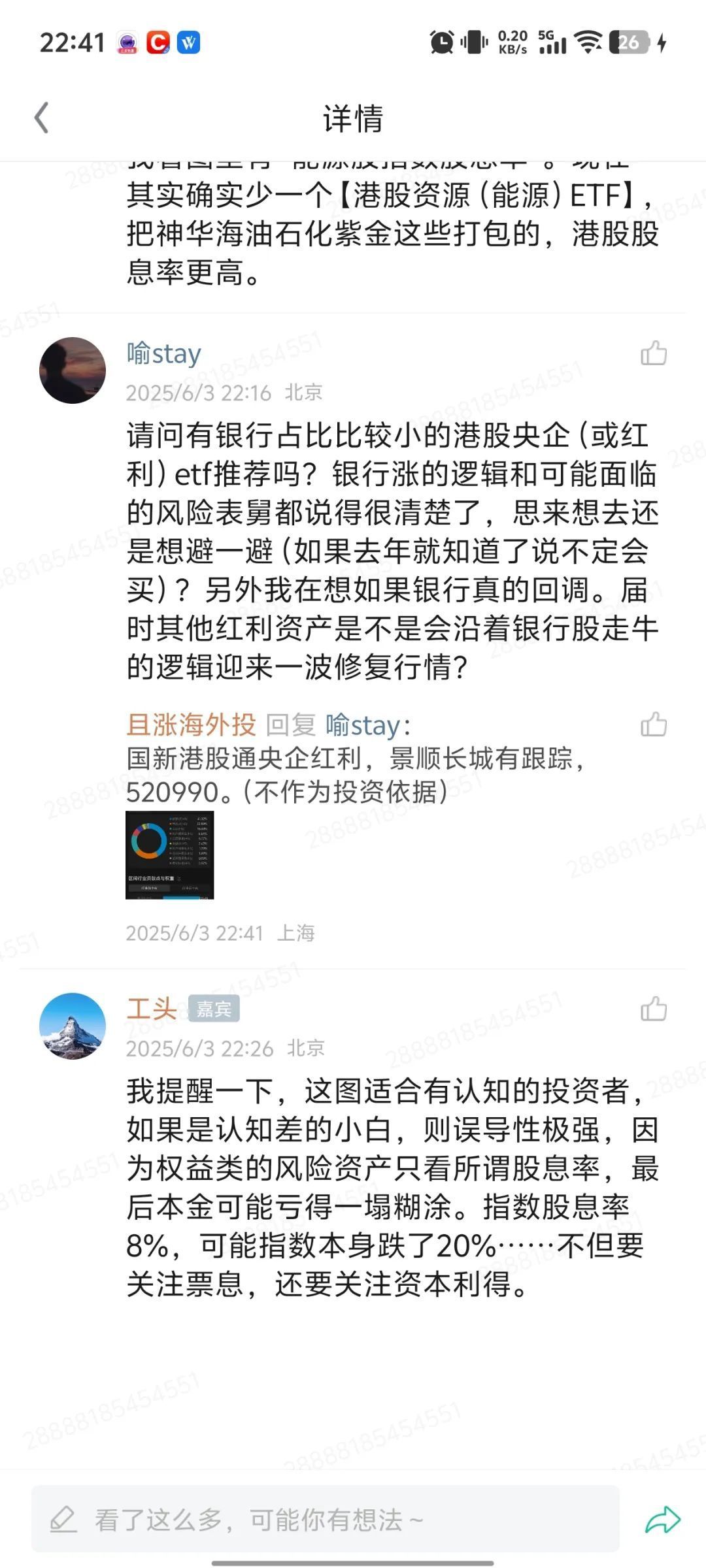Open 工头's username profile
Screen dimensions: 706x1568
coord(151,1009)
